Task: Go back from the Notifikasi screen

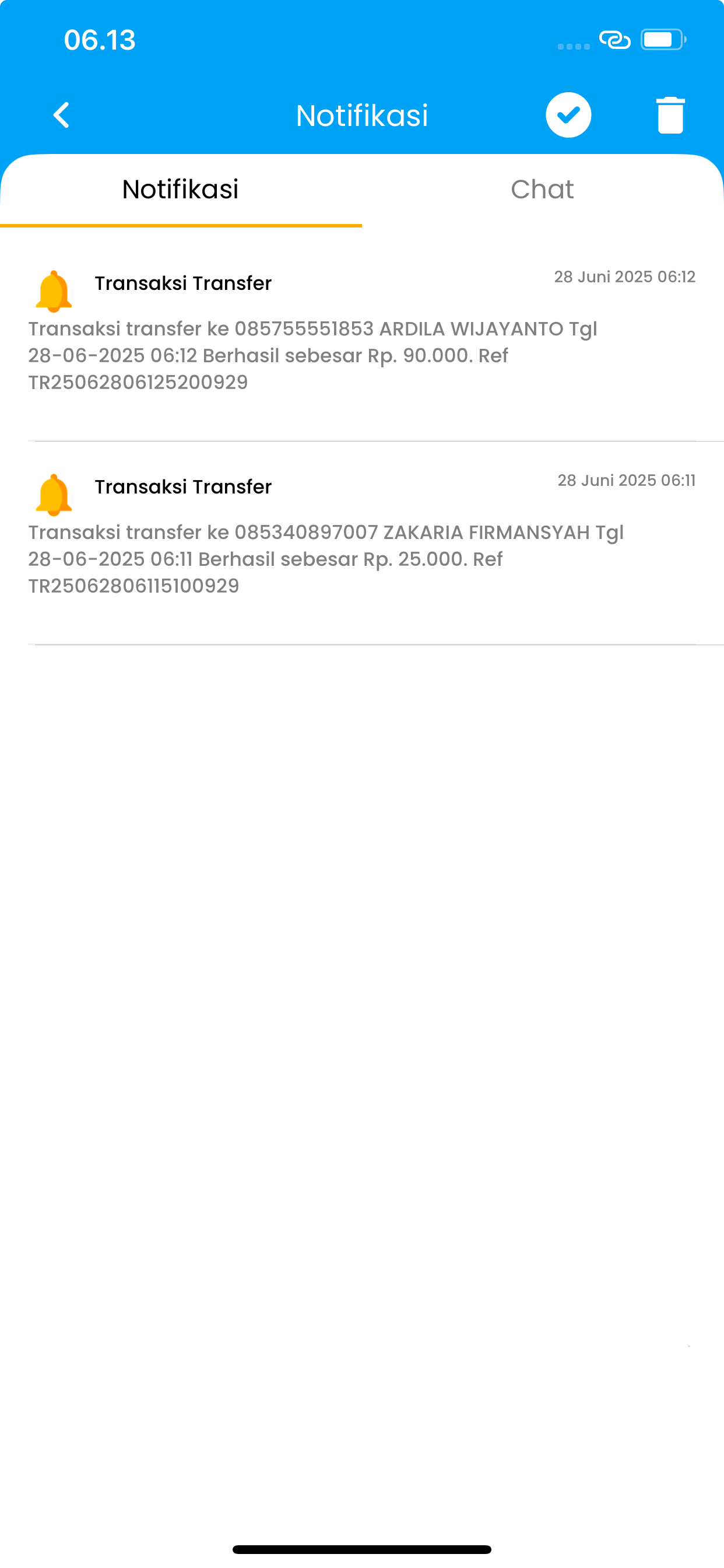Action: click(61, 115)
